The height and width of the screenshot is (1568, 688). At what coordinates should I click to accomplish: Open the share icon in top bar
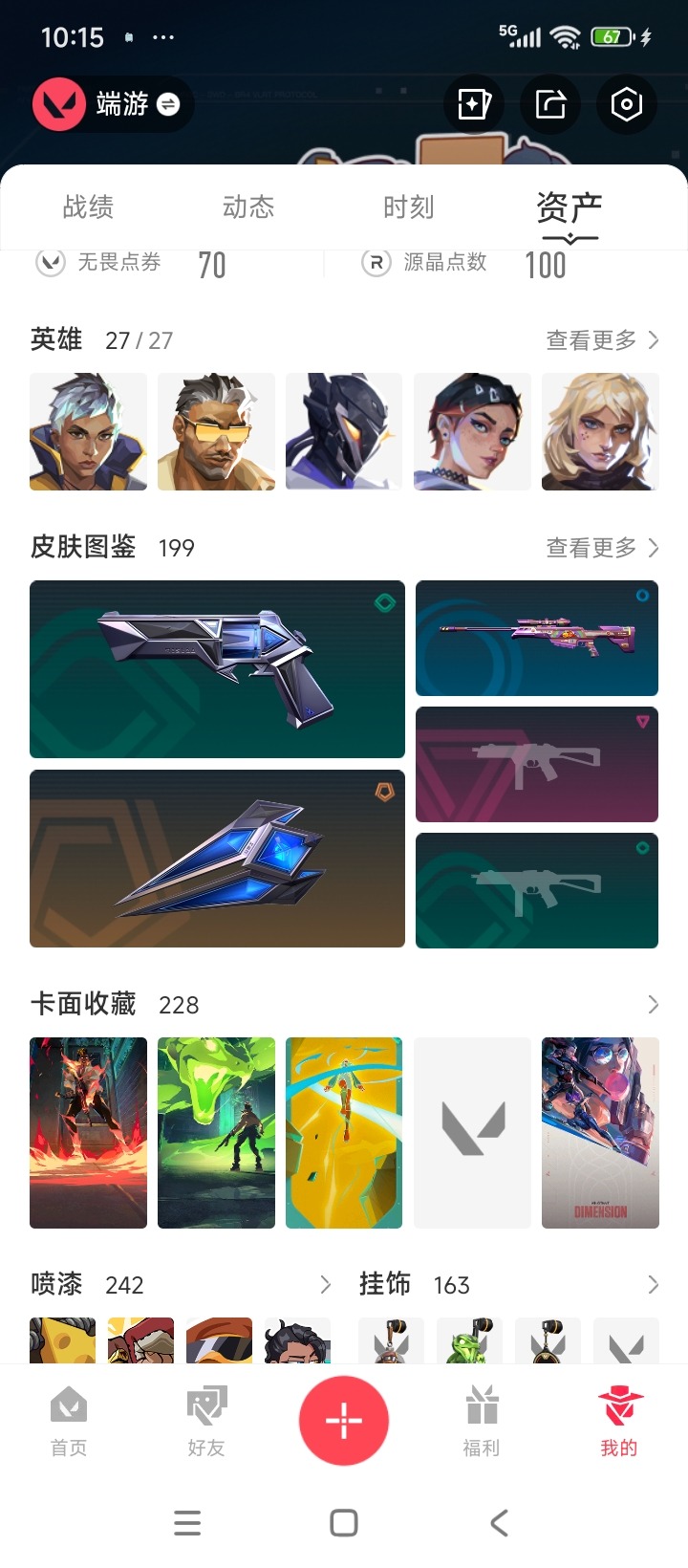coord(550,104)
